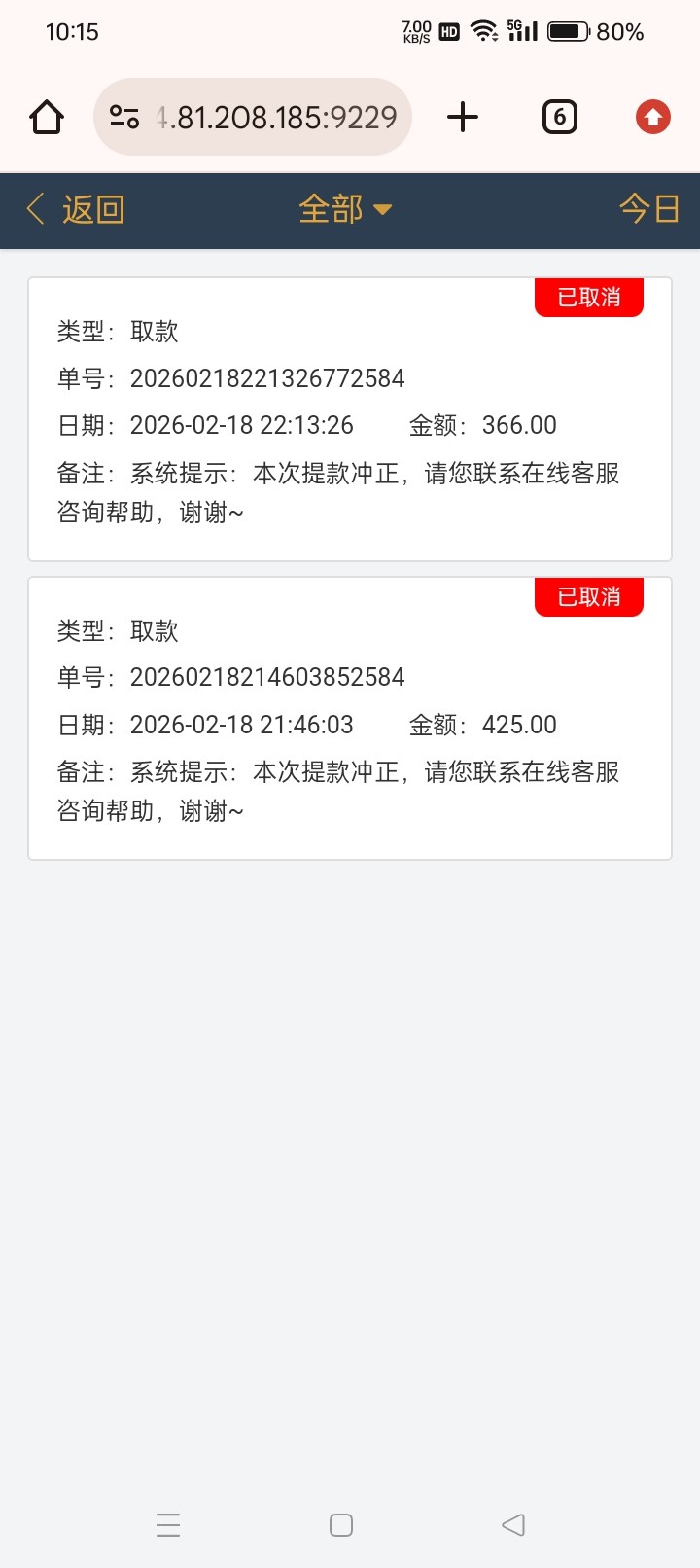Go to the phone home screen

[341, 1524]
